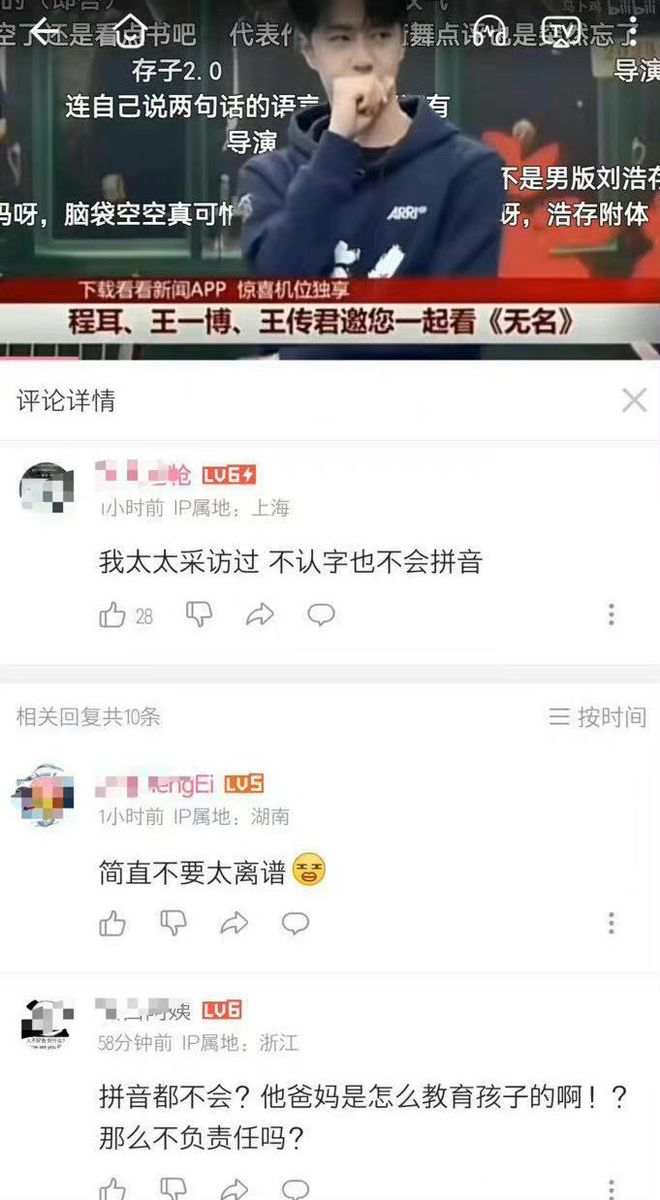Image resolution: width=660 pixels, height=1200 pixels.
Task: Open the Shanghai commenter's avatar profile
Action: [46, 490]
